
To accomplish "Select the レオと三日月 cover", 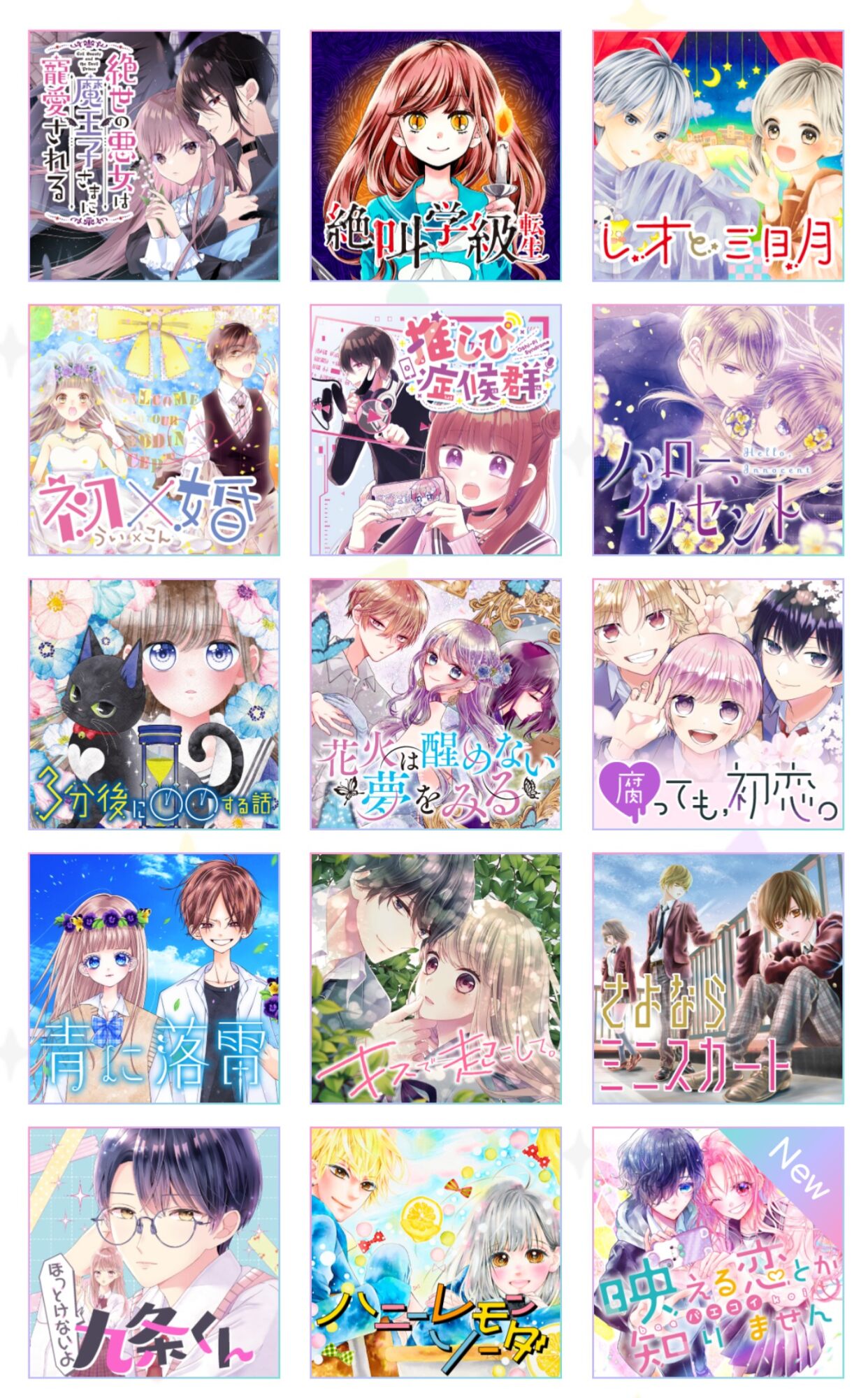I will [718, 156].
